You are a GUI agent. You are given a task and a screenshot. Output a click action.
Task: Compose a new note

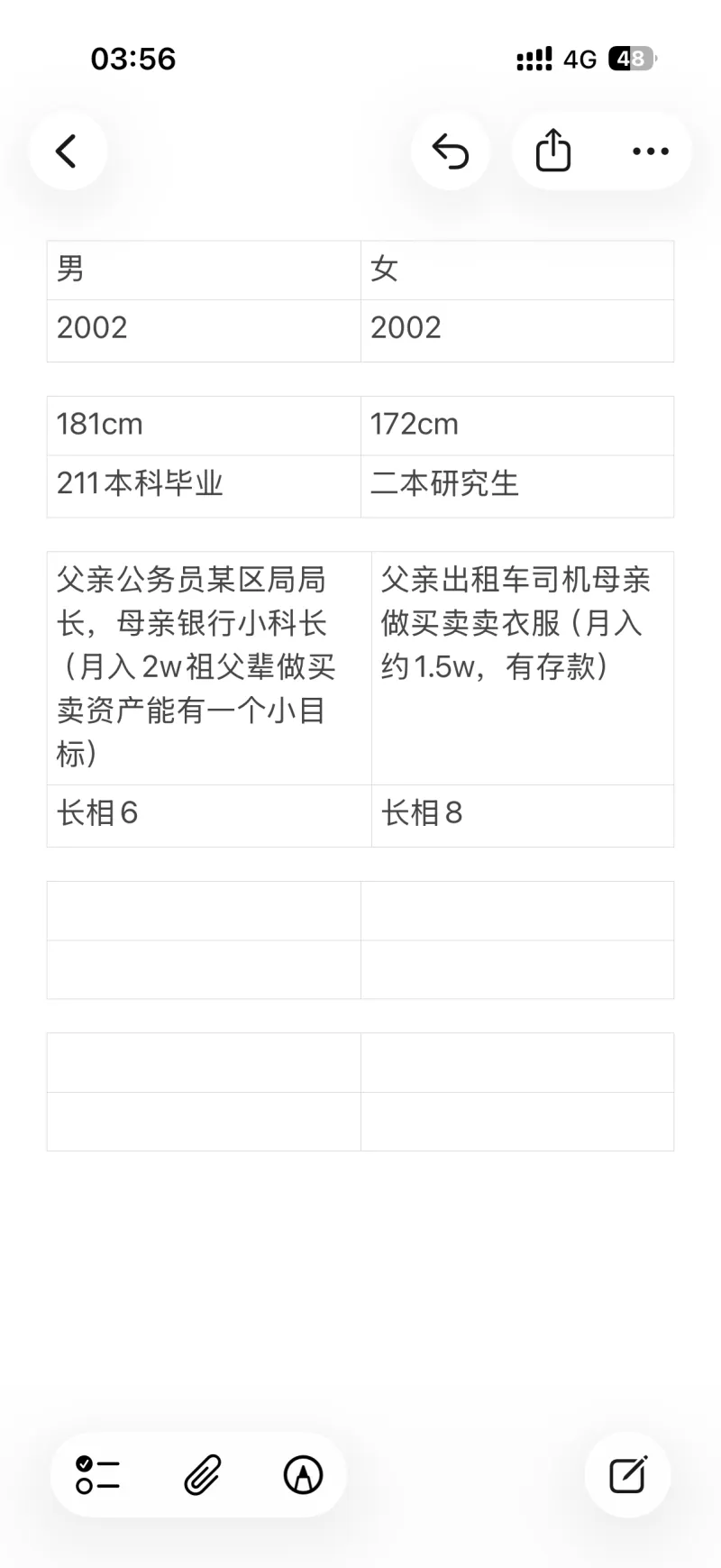[x=627, y=1475]
